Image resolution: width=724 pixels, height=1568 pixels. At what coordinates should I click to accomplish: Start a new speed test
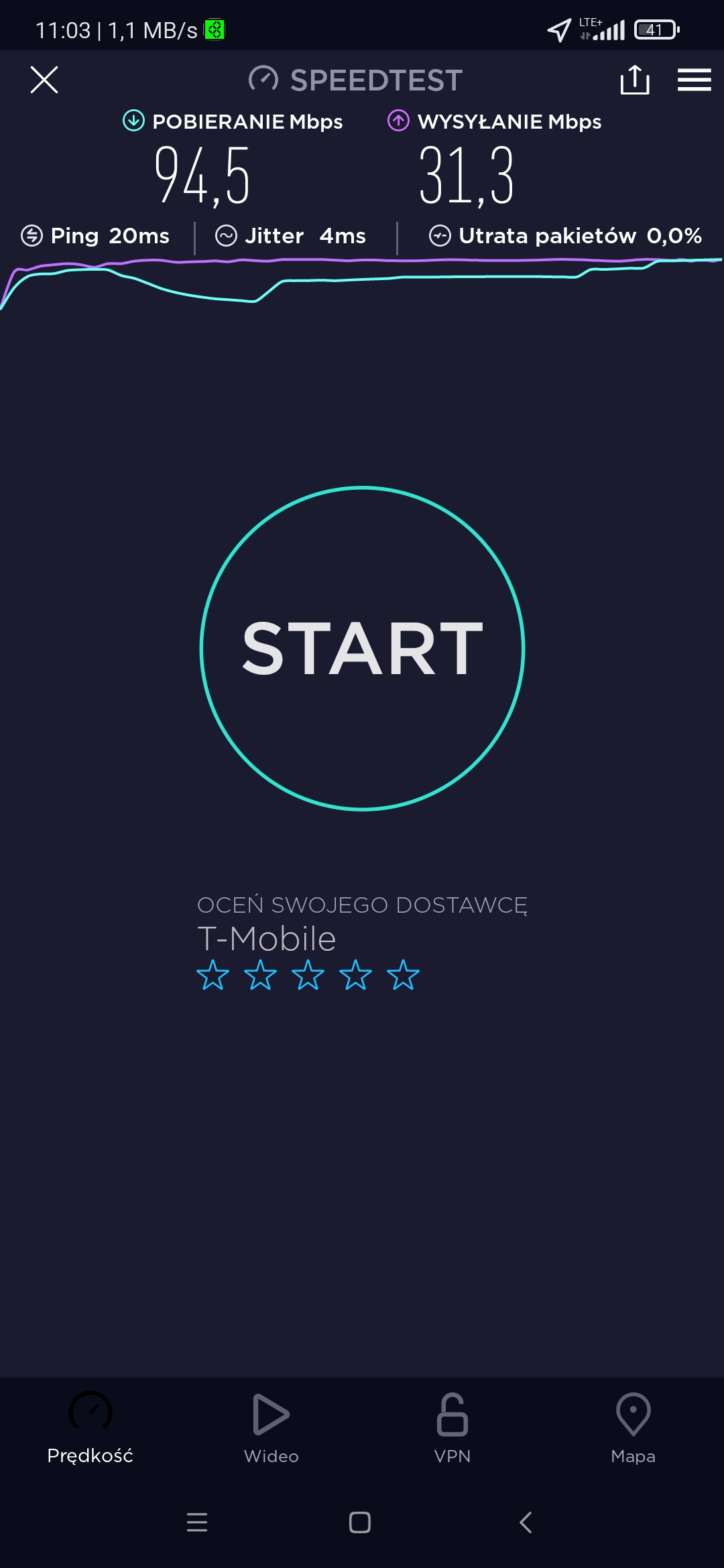tap(362, 648)
